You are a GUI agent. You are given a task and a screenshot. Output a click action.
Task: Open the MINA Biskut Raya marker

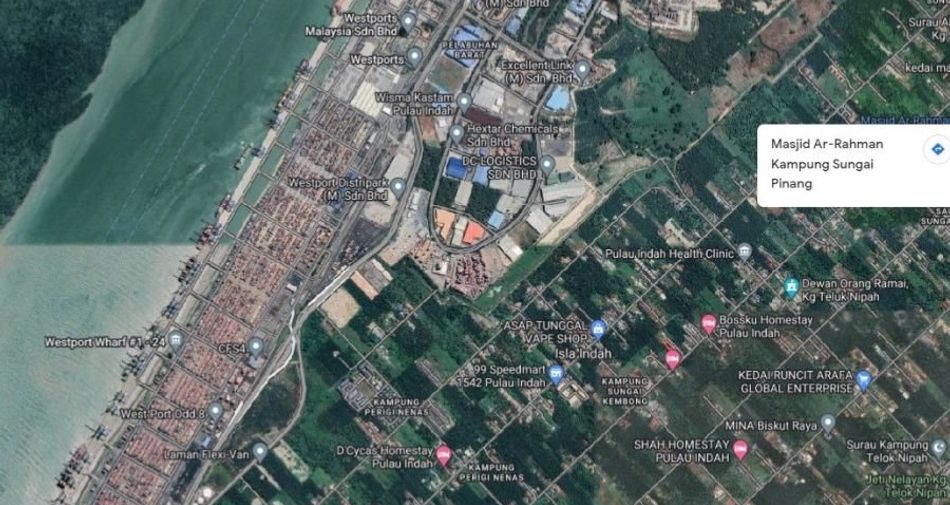(x=827, y=424)
